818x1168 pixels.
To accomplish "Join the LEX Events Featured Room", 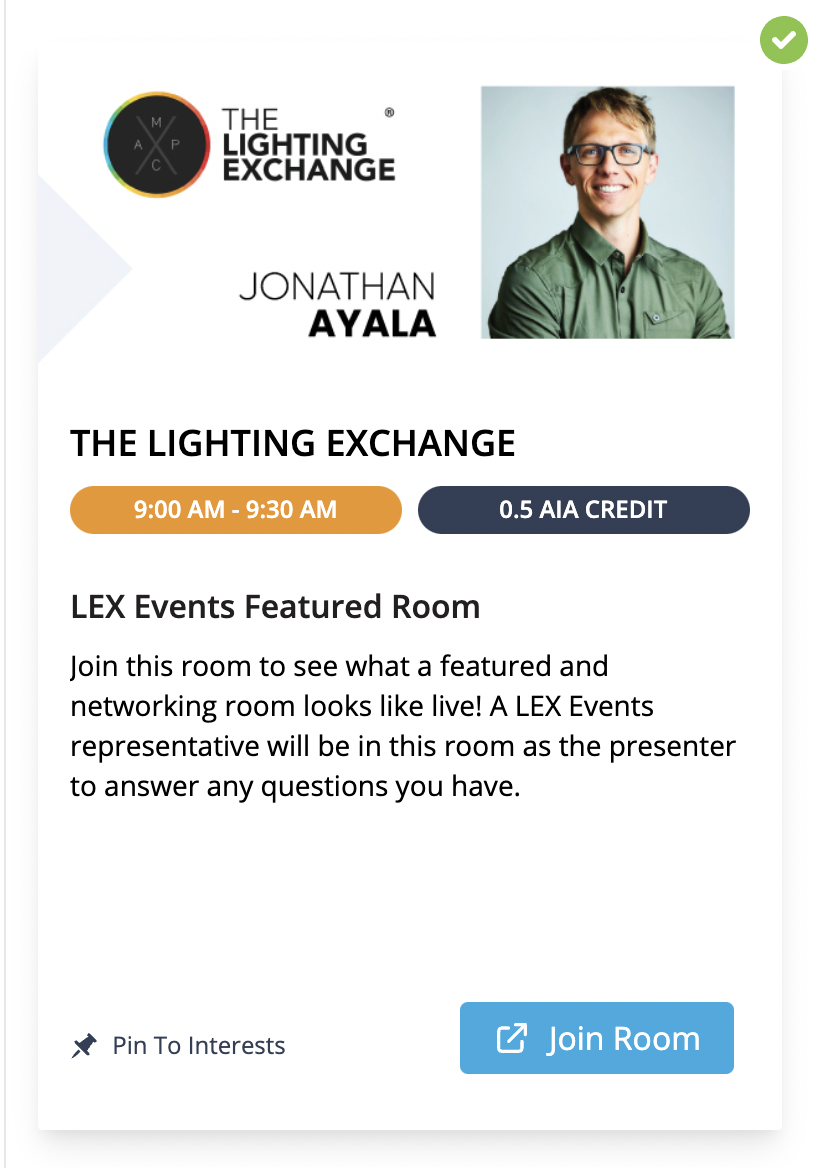I will (x=596, y=1038).
